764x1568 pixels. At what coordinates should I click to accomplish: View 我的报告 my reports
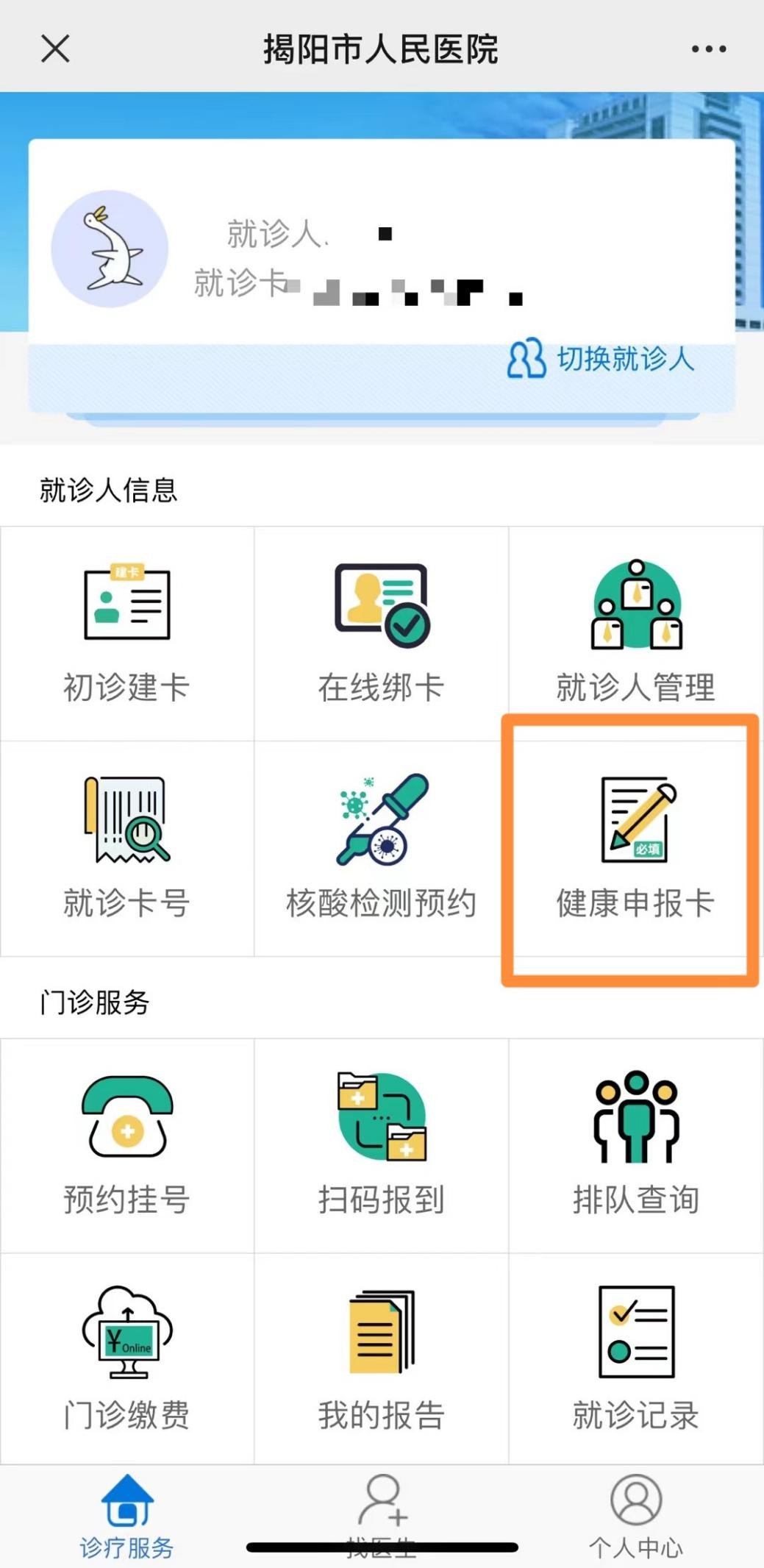pyautogui.click(x=381, y=1360)
